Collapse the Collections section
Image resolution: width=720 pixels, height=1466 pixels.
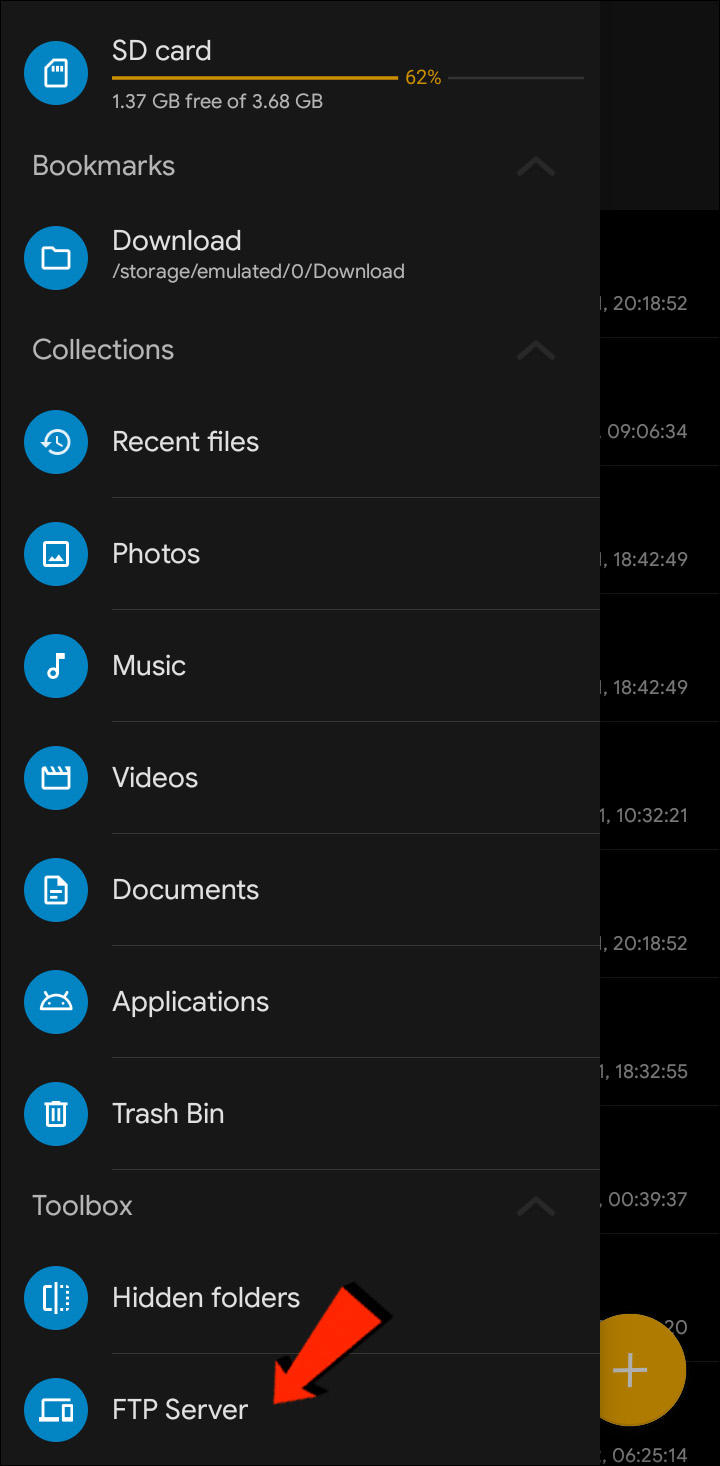(x=535, y=350)
